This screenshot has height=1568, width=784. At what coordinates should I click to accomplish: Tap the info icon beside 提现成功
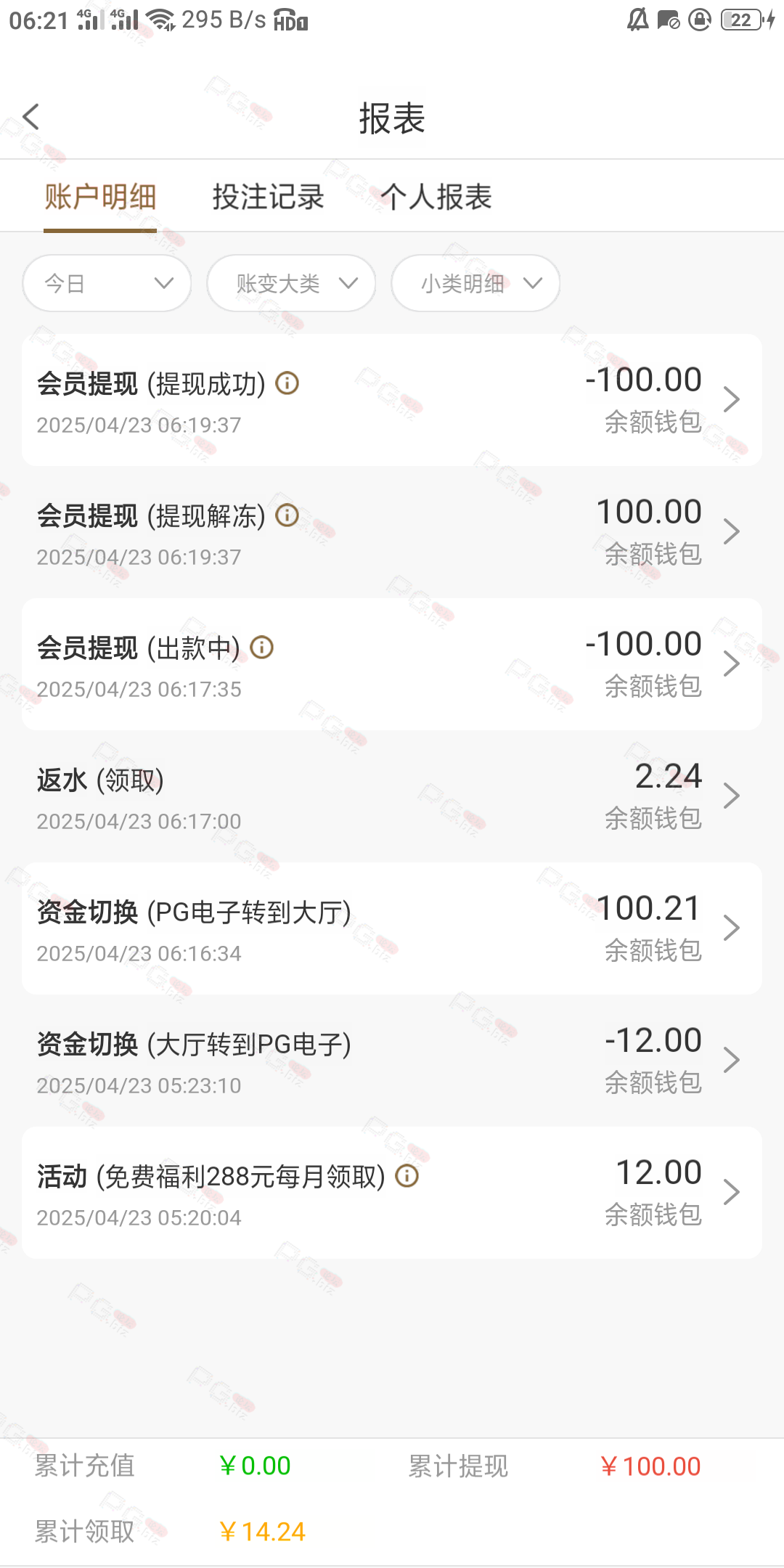tap(287, 383)
